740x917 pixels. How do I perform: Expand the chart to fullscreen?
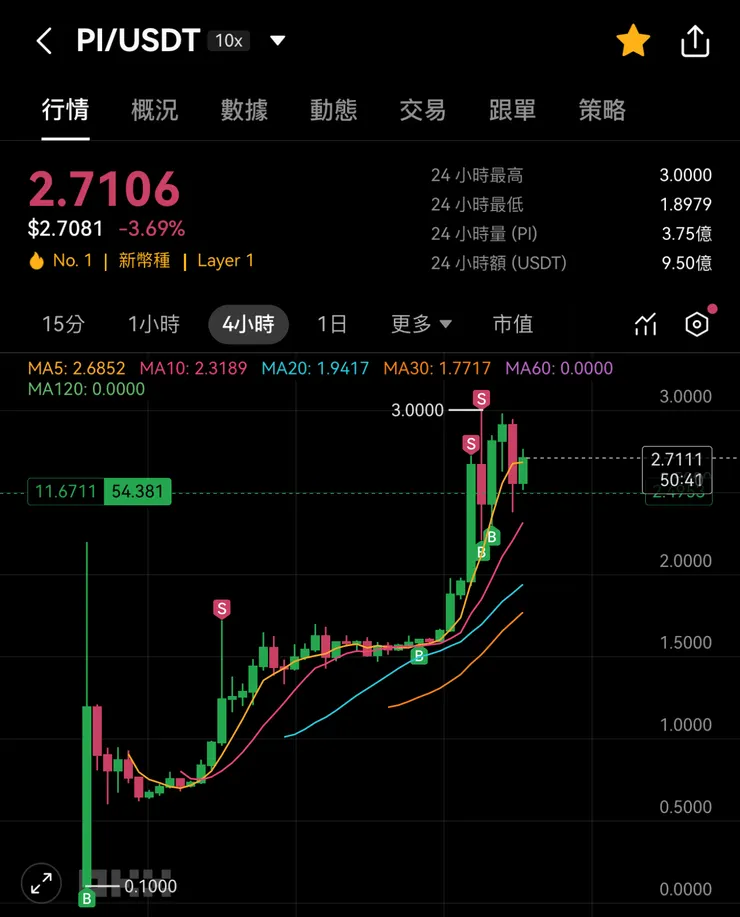point(41,883)
